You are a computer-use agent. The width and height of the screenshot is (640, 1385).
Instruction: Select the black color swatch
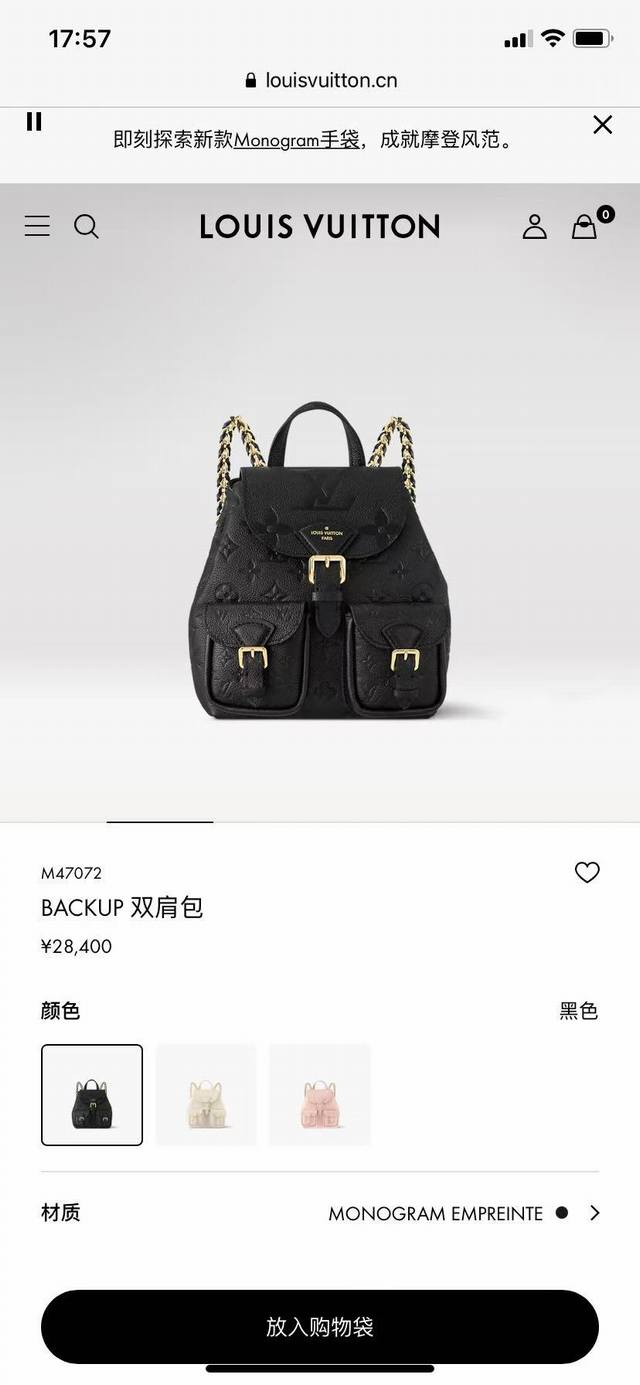(x=92, y=1095)
